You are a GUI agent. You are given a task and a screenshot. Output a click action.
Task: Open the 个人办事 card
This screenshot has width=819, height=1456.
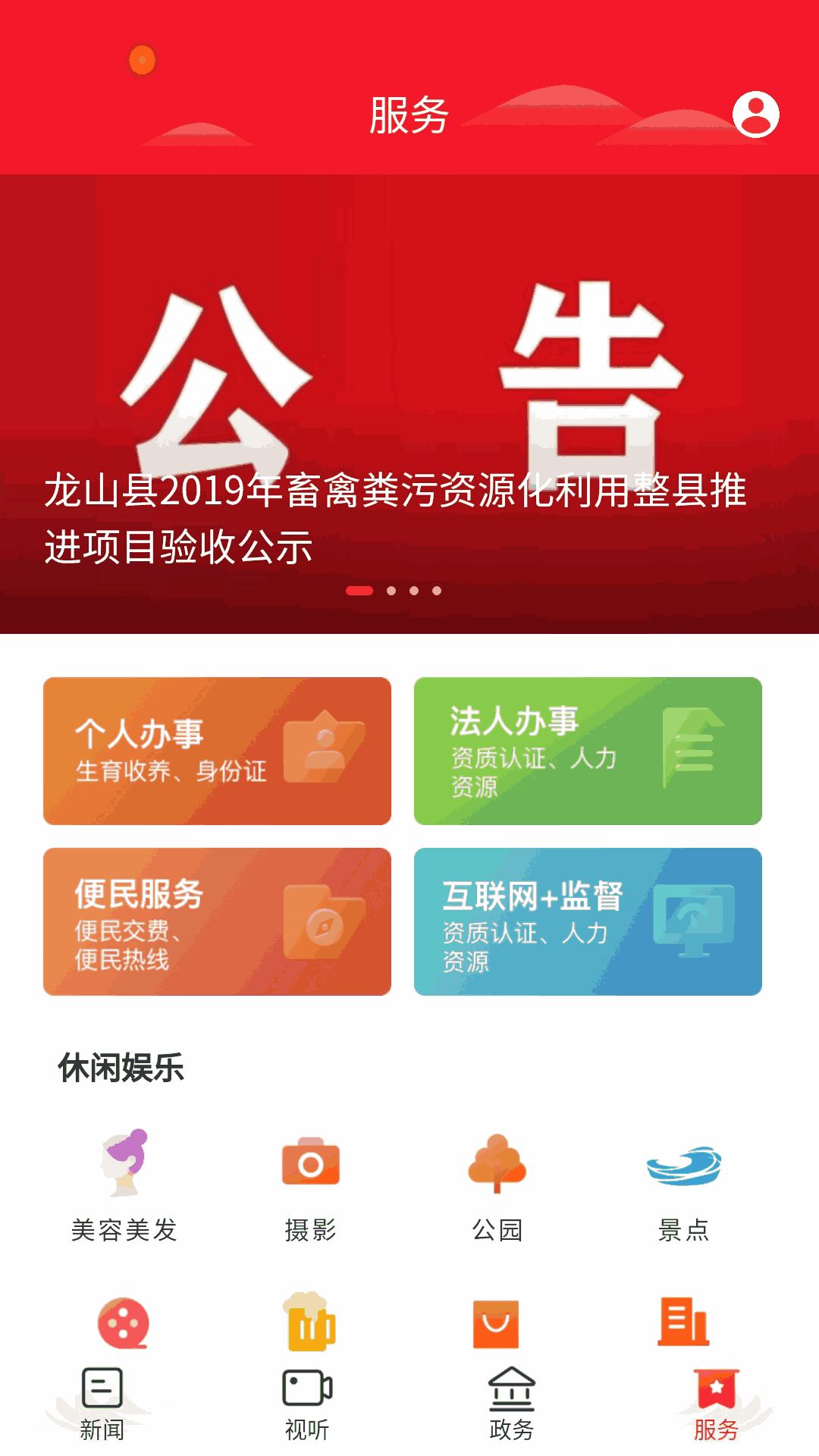(x=217, y=751)
